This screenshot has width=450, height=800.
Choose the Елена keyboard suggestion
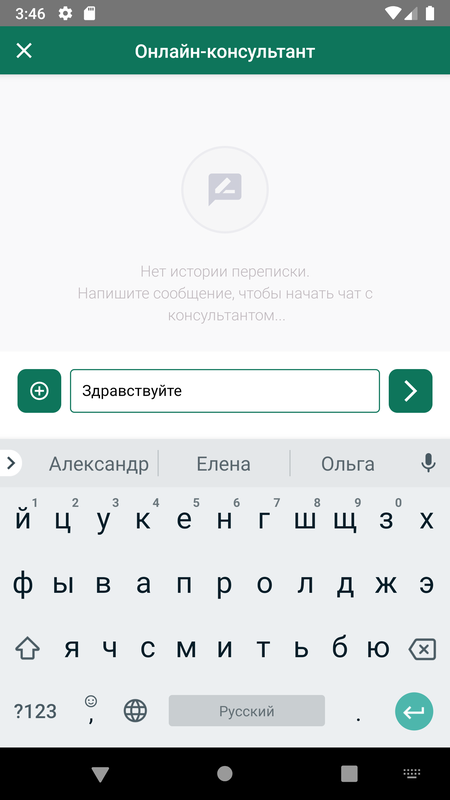223,464
